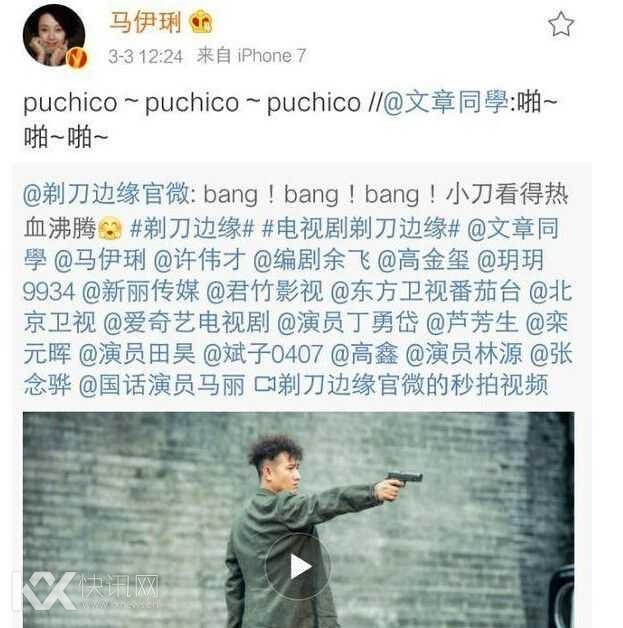The width and height of the screenshot is (623, 628).
Task: Visit the @东方卫视番茄台 mention
Action: click(x=423, y=292)
